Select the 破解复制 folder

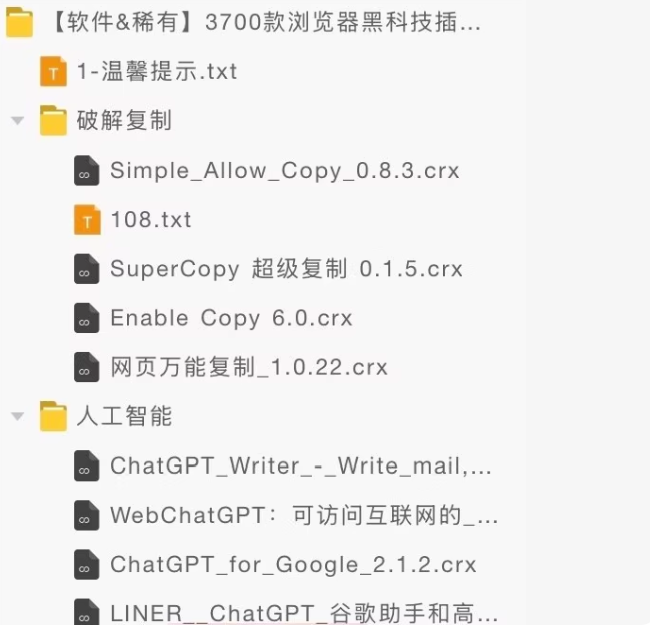point(124,121)
